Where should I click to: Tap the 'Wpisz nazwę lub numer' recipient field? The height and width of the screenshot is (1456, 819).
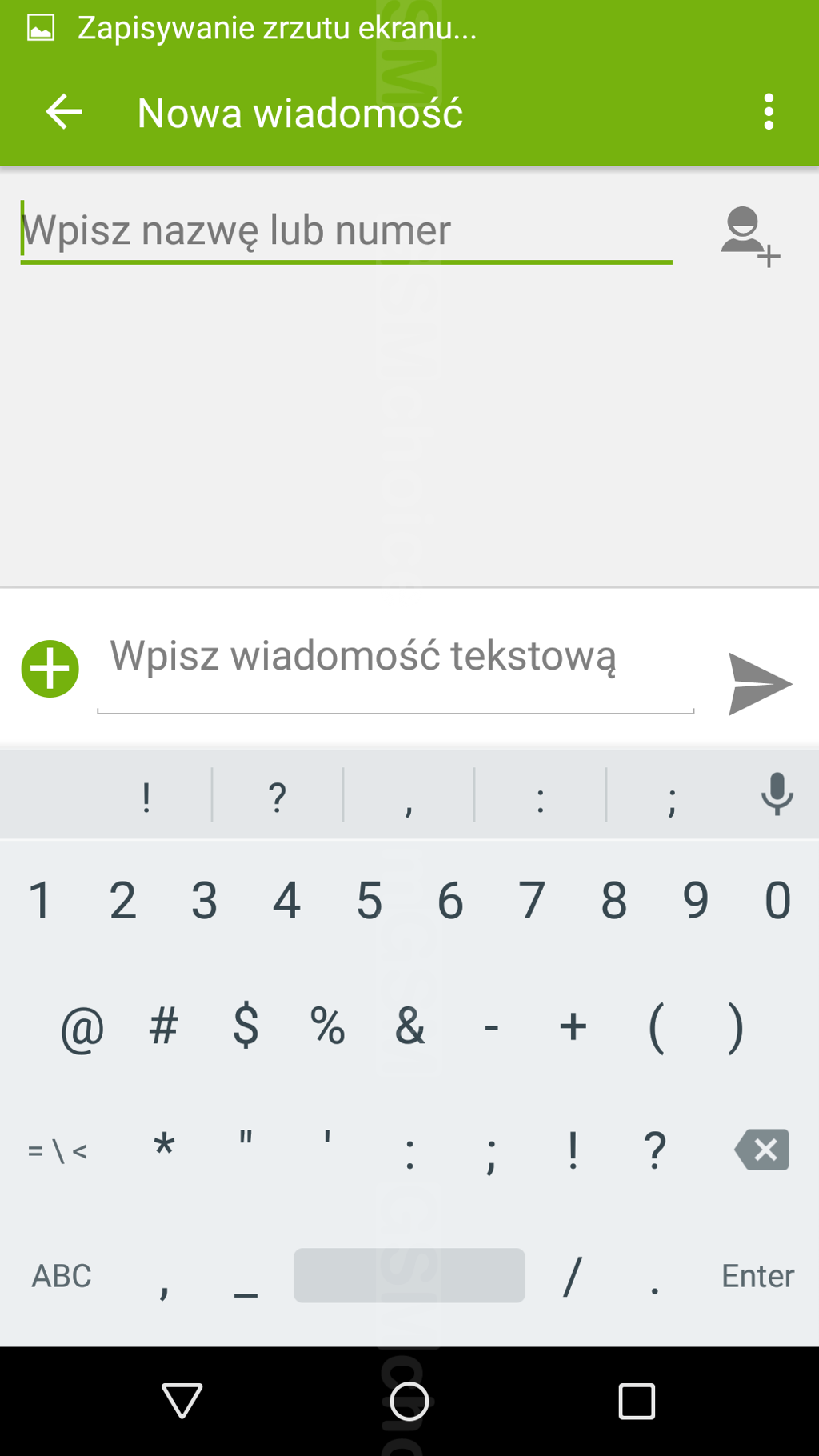click(346, 230)
